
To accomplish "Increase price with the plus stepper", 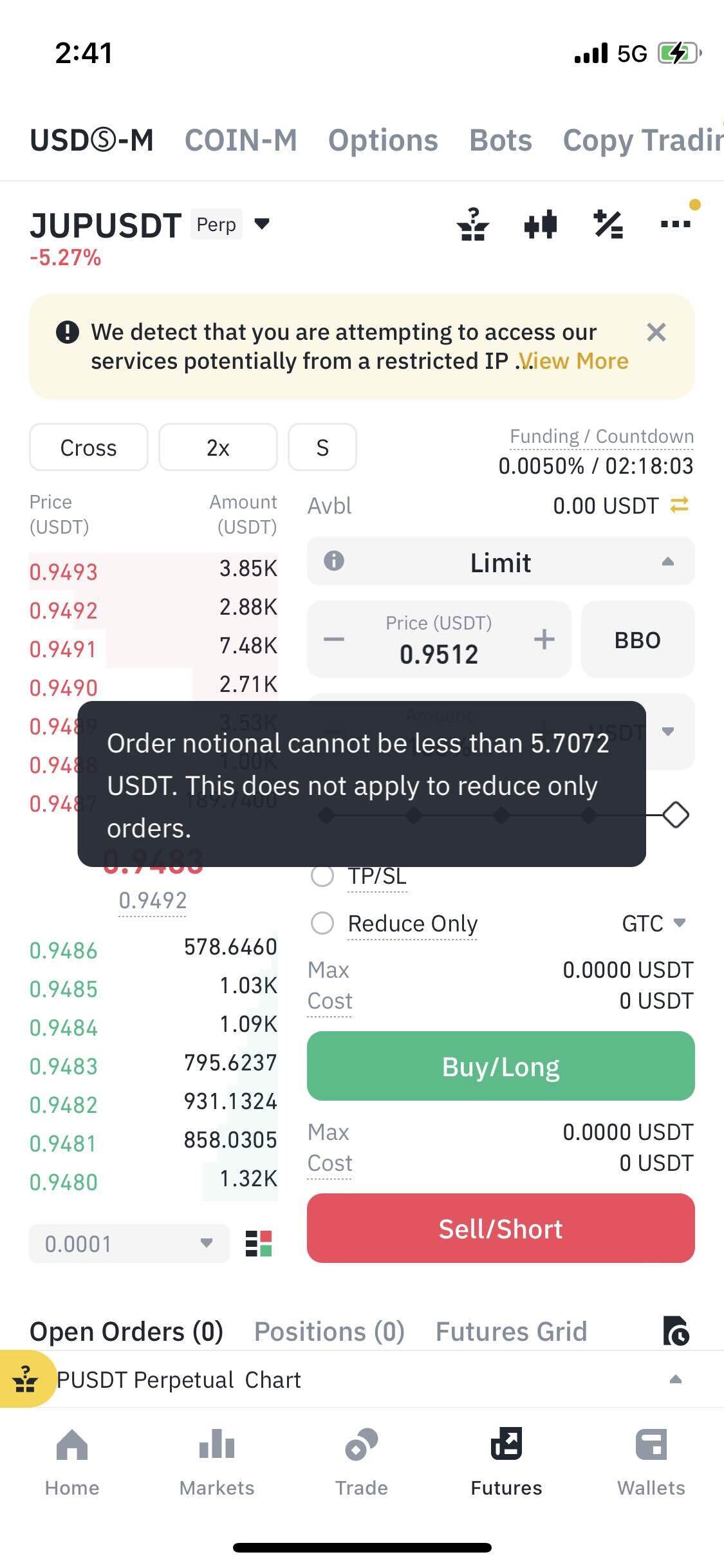I will (x=544, y=639).
